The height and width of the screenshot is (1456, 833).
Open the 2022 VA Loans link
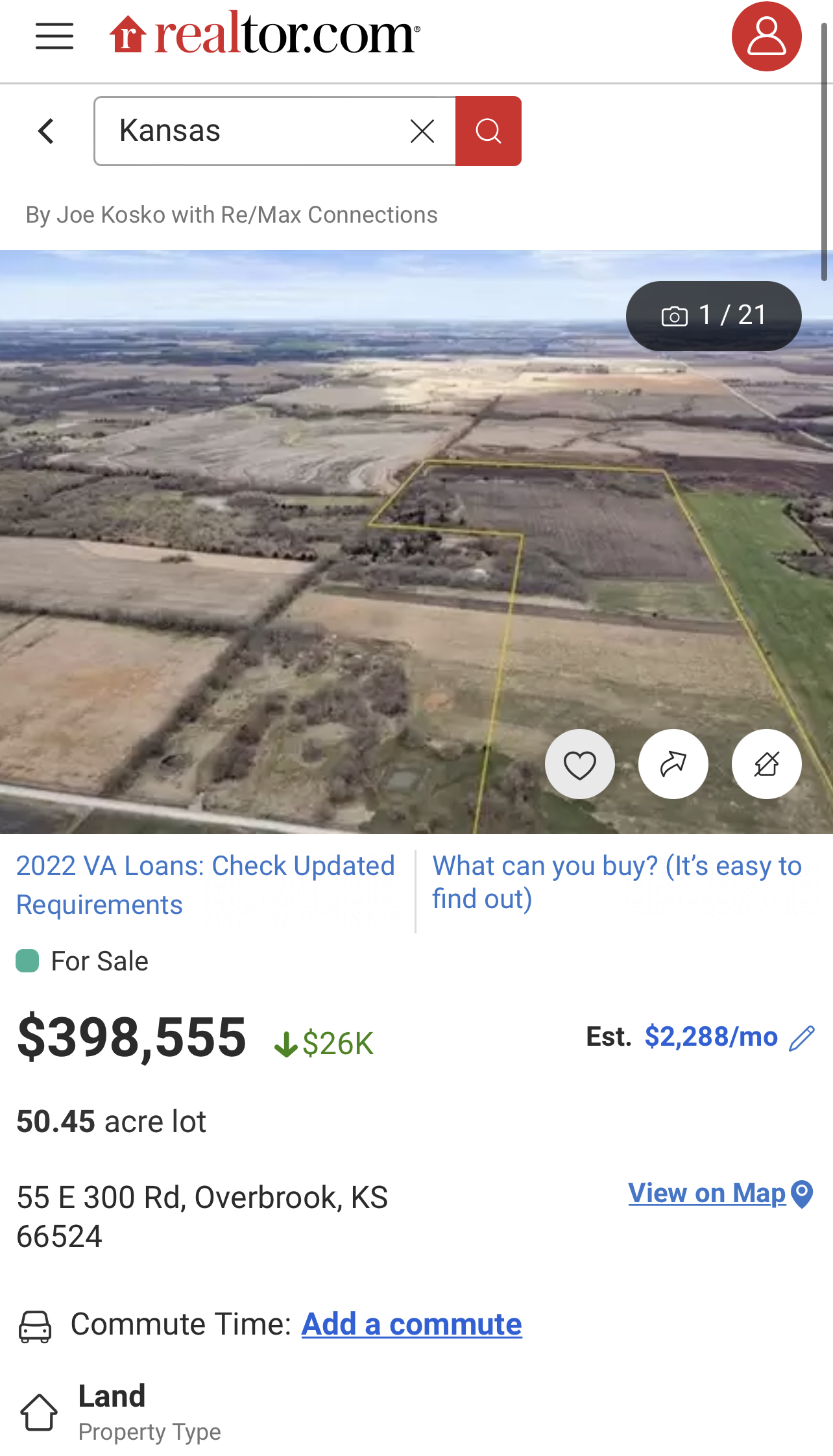[x=205, y=885]
